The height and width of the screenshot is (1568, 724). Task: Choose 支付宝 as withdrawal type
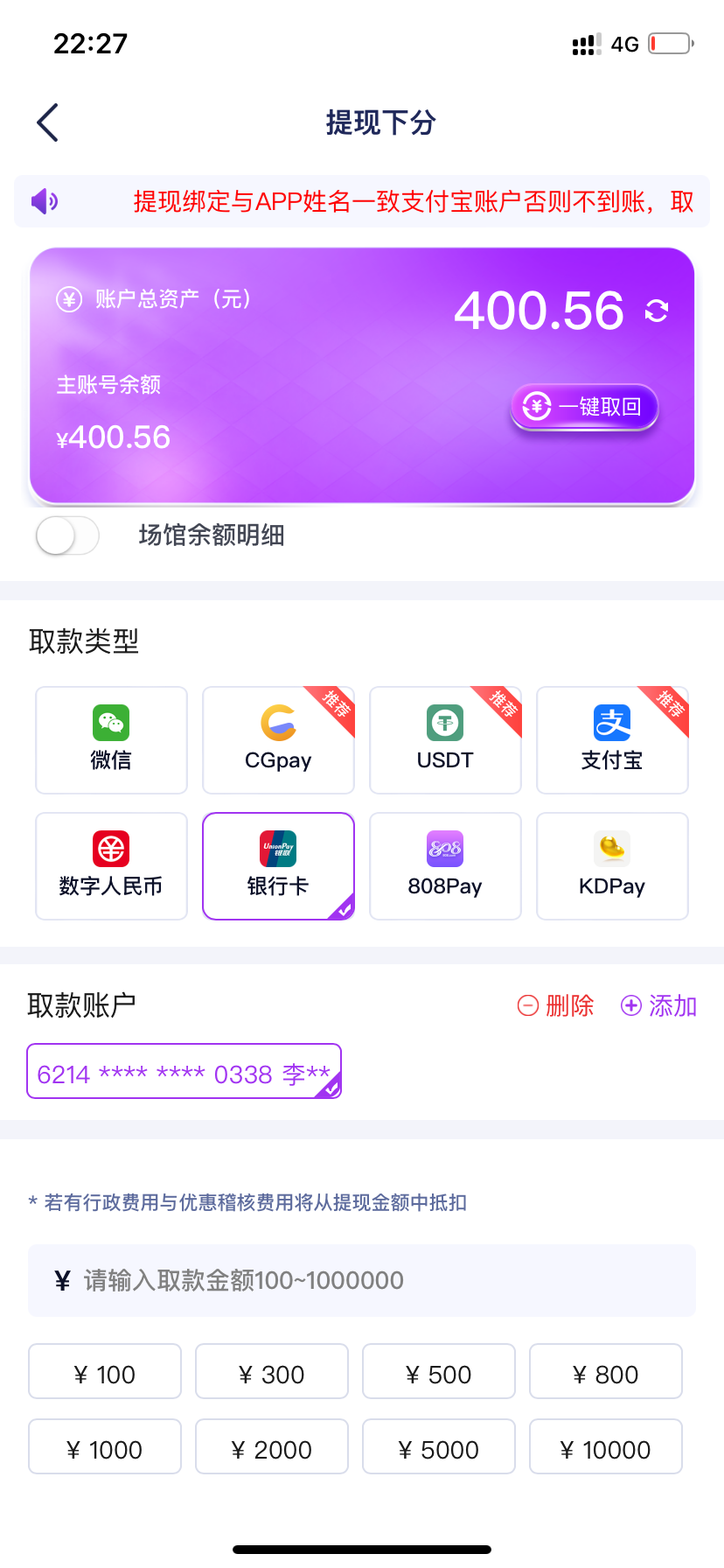pyautogui.click(x=612, y=740)
